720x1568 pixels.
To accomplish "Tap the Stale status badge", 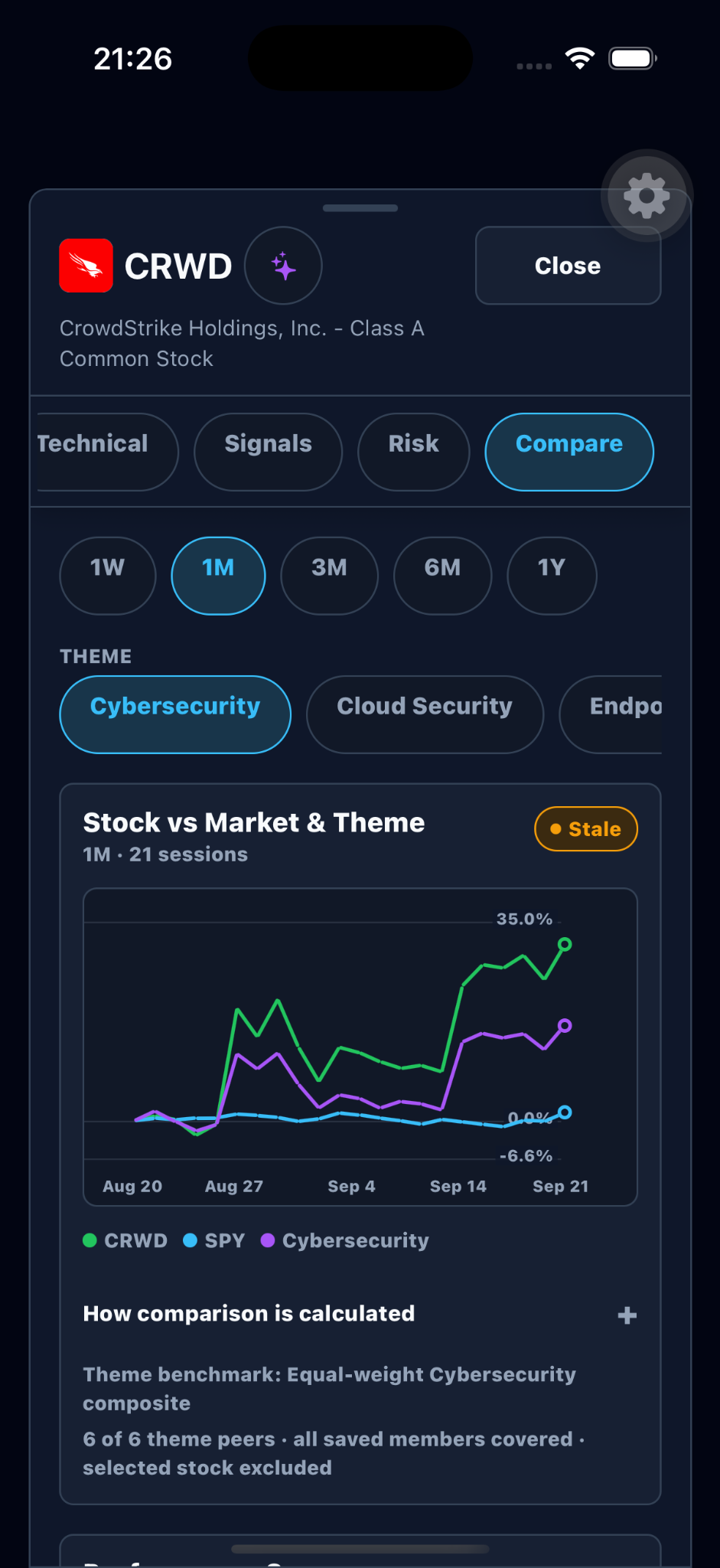I will click(586, 829).
